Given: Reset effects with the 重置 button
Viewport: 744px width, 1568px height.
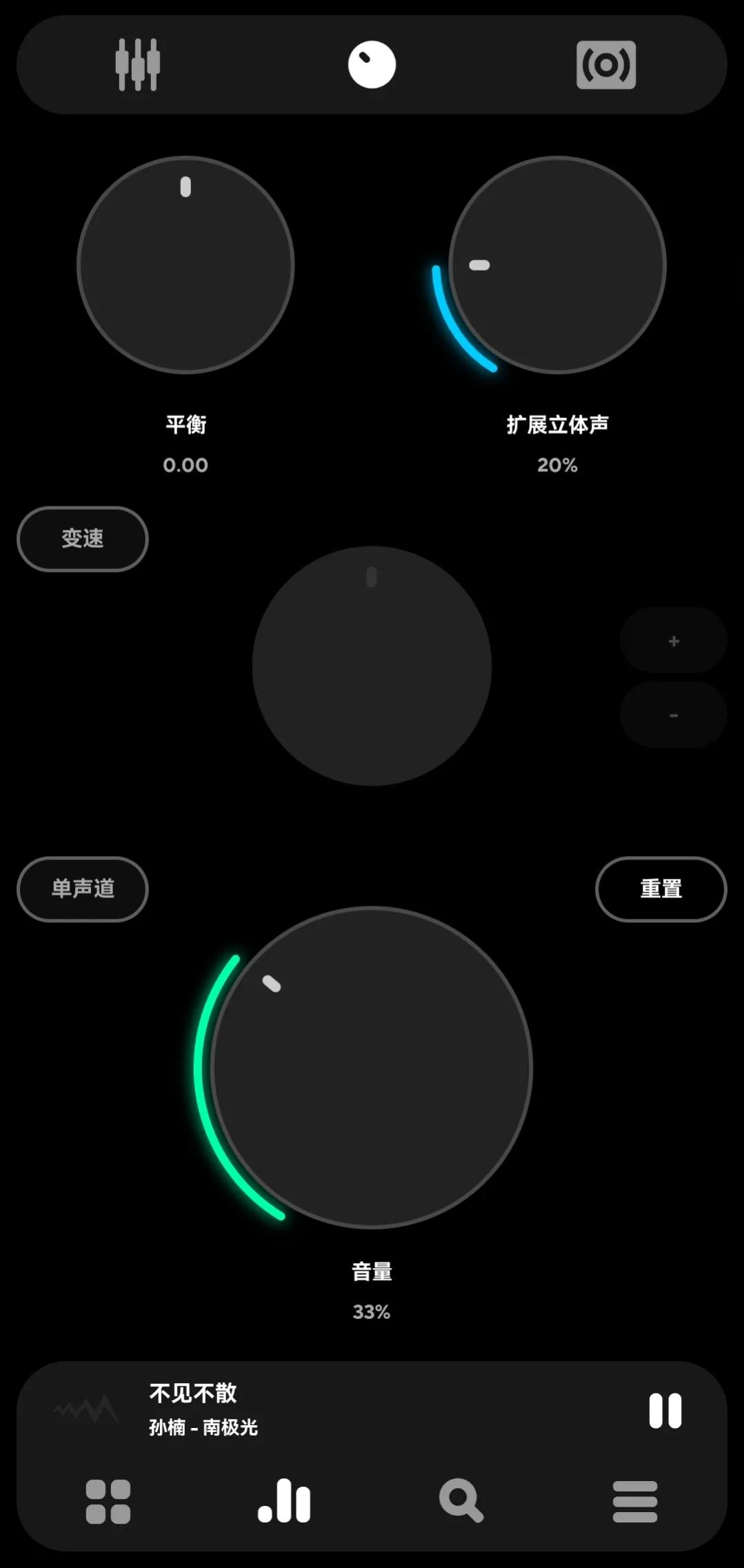Looking at the screenshot, I should click(x=661, y=889).
